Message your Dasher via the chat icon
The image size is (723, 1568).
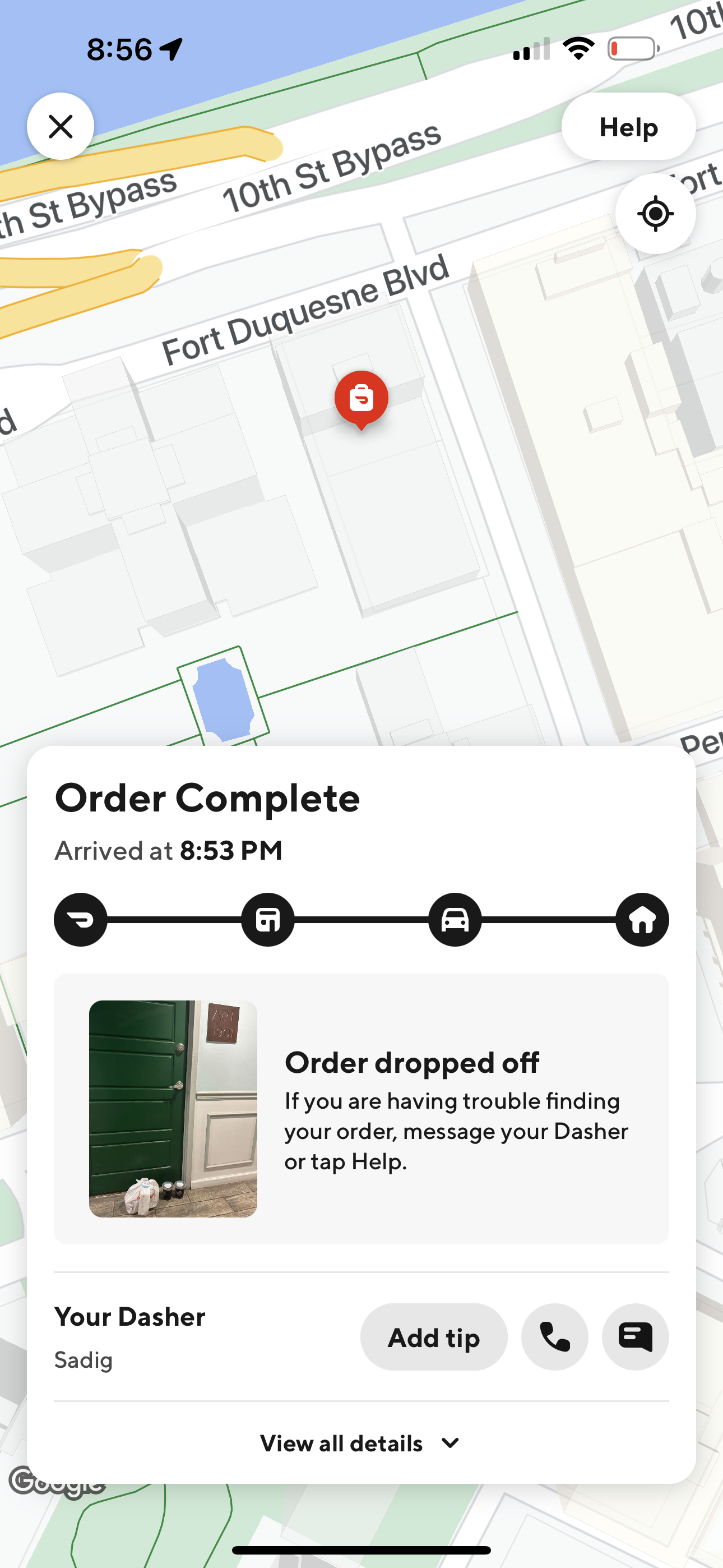click(x=636, y=1337)
